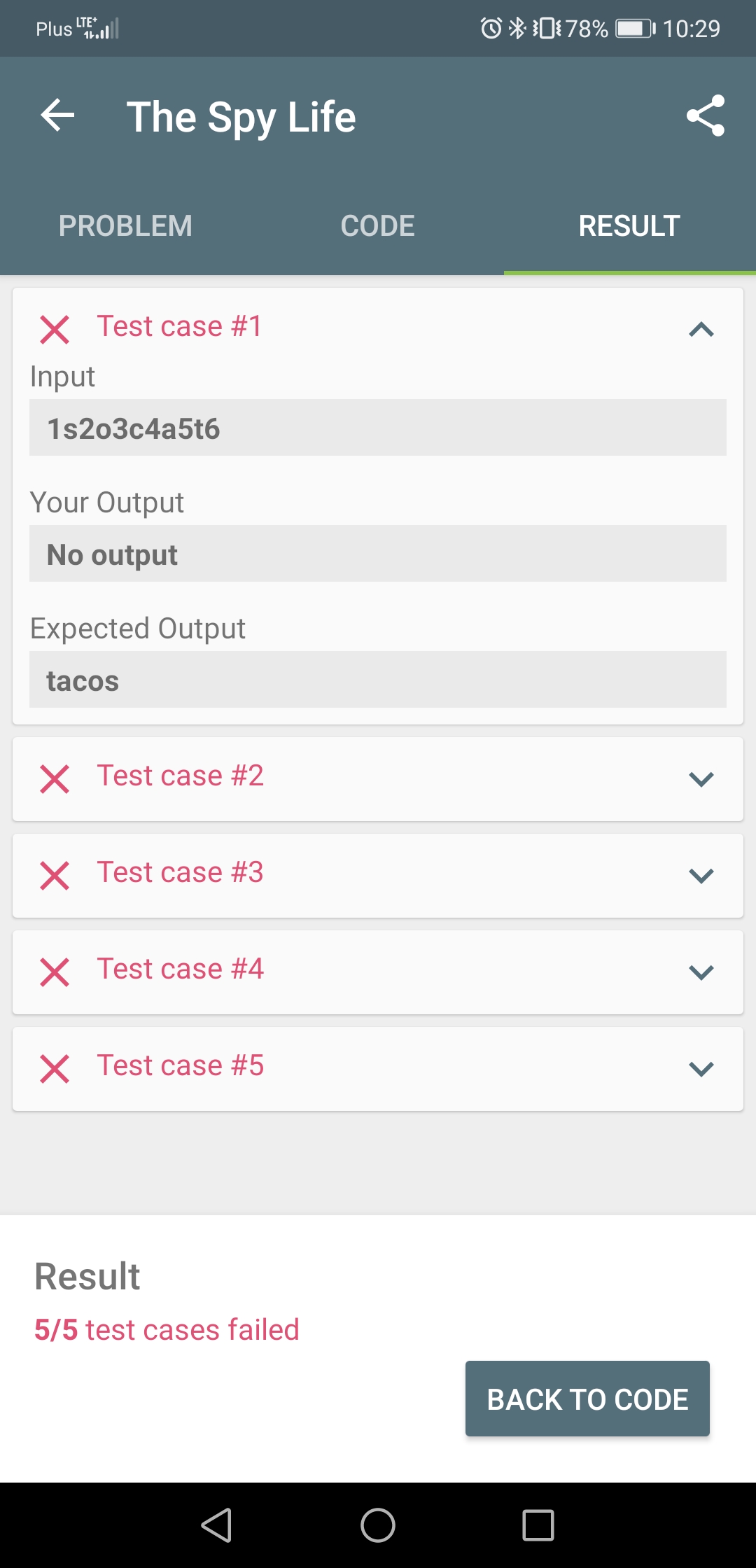This screenshot has width=756, height=1568.
Task: Switch to the Code tab
Action: 378,226
